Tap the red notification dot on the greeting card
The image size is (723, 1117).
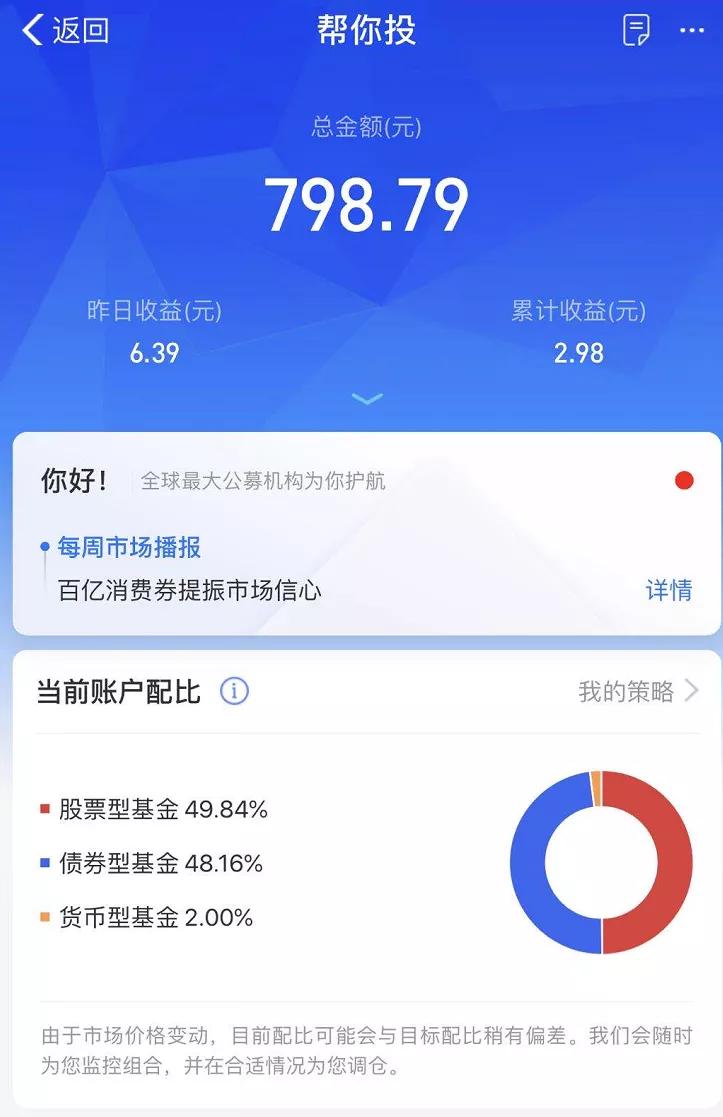pyautogui.click(x=685, y=480)
